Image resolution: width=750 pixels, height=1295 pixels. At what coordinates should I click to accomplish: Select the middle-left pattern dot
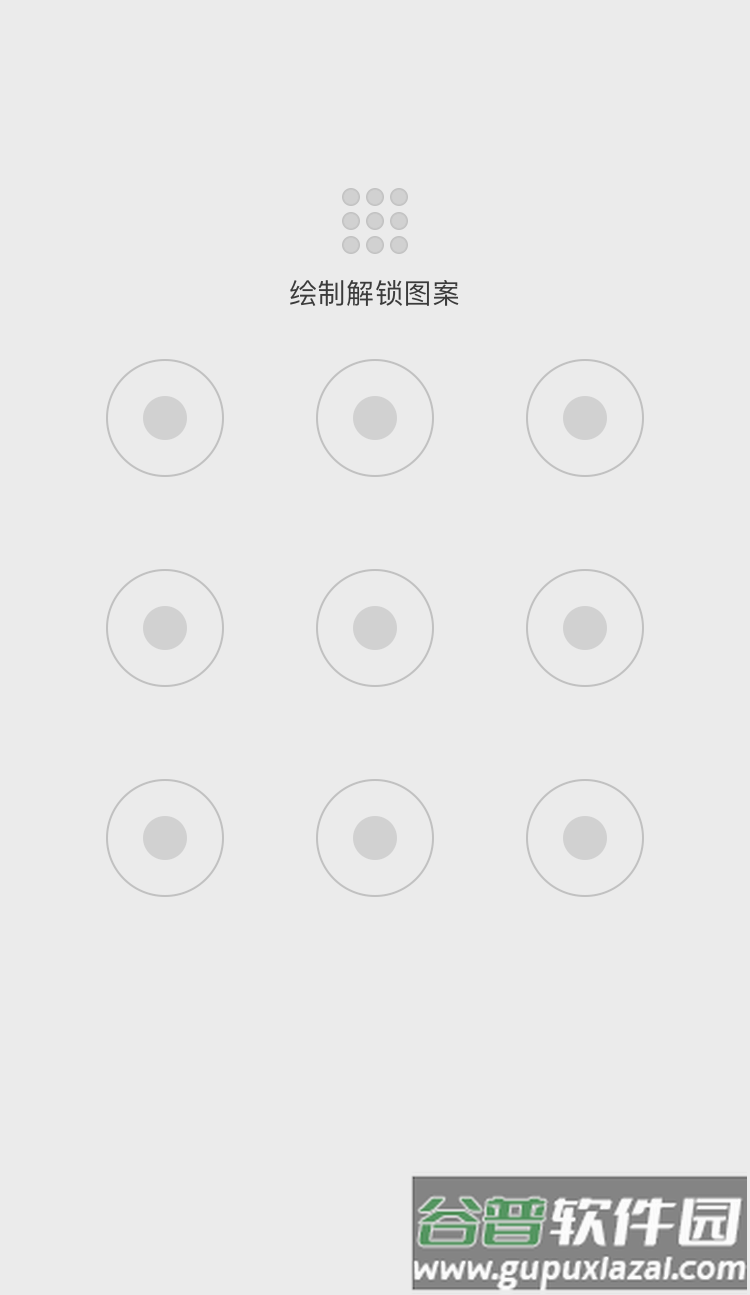click(165, 628)
